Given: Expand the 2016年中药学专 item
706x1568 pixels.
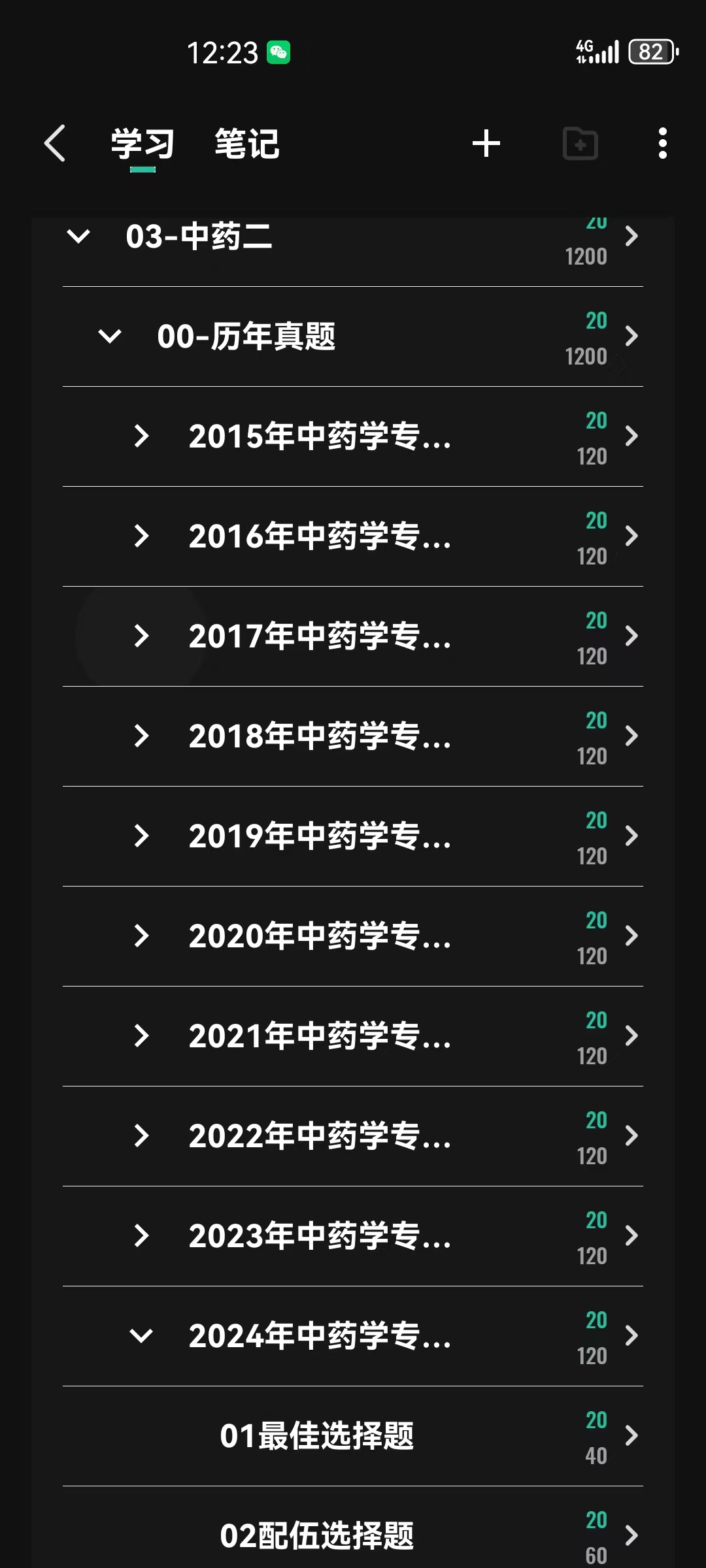Looking at the screenshot, I should [141, 536].
